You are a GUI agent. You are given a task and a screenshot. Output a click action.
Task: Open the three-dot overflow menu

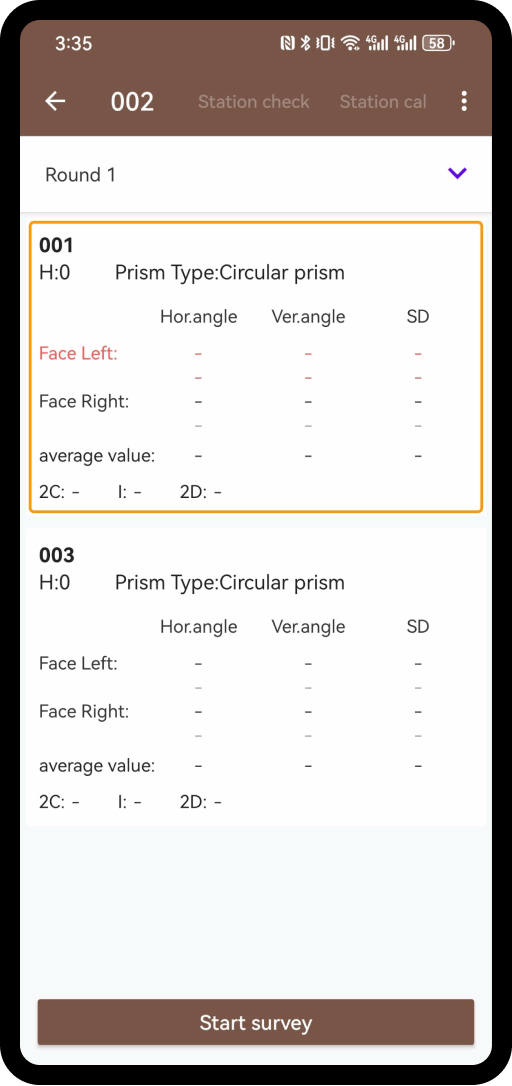[464, 101]
